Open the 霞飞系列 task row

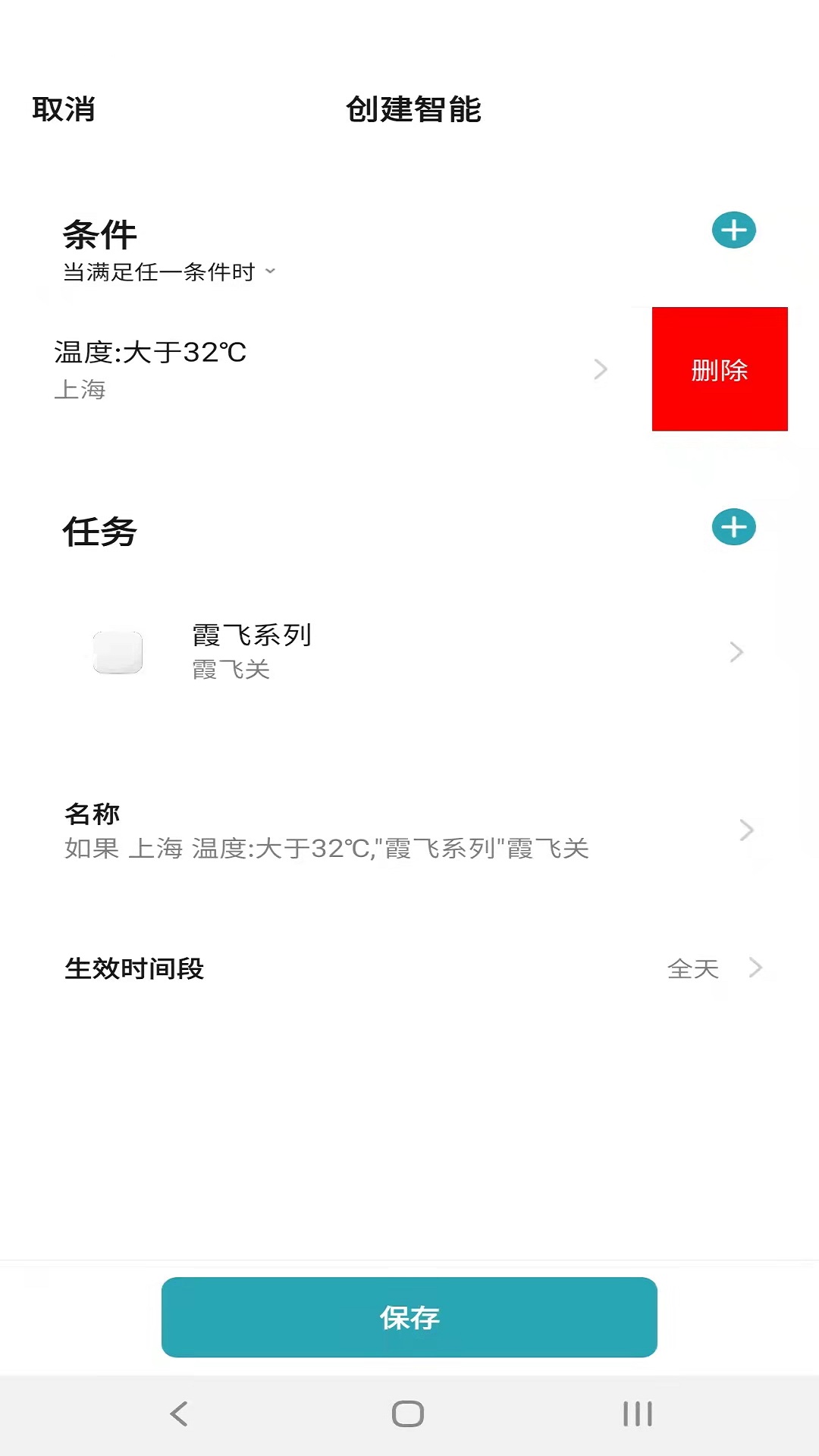pyautogui.click(x=409, y=652)
